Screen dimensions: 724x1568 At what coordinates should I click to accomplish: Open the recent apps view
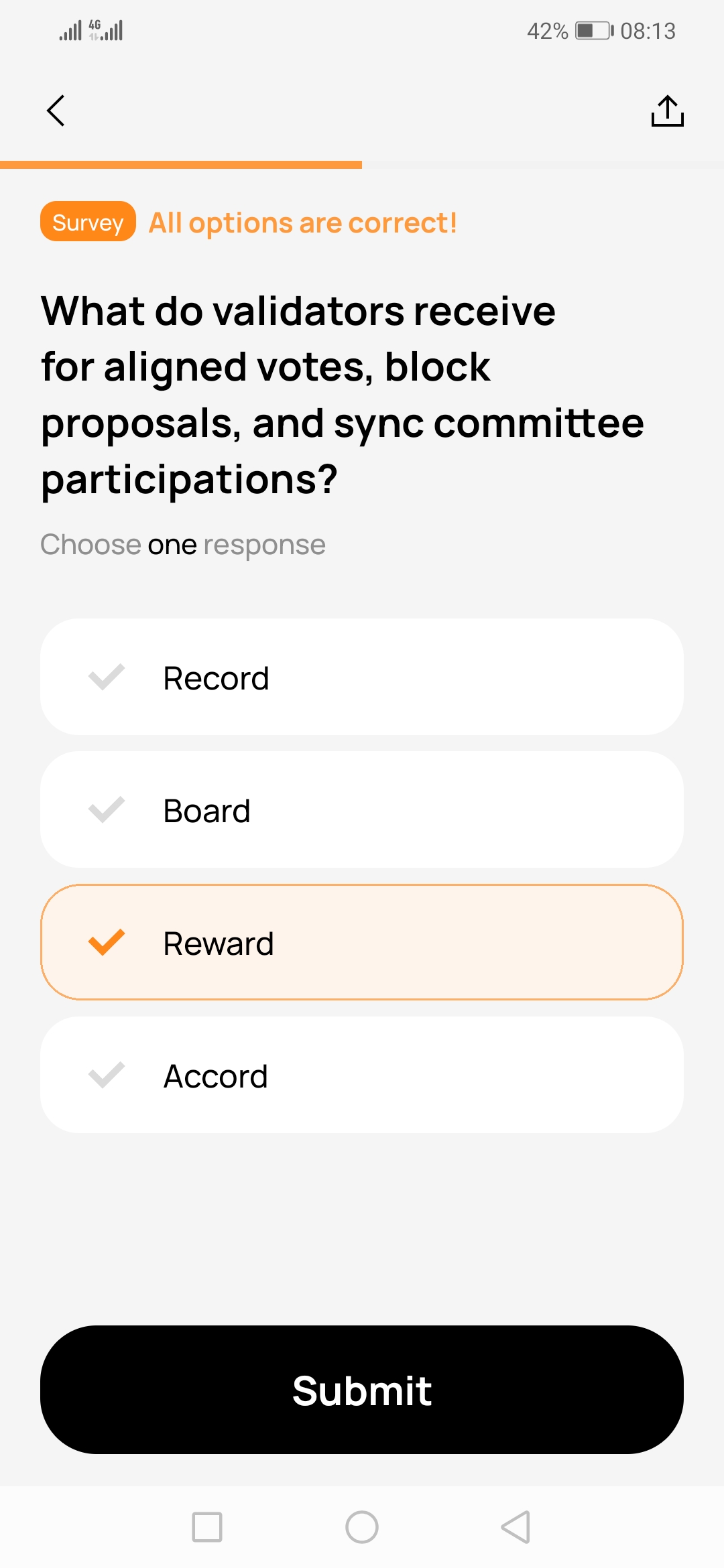click(207, 1527)
